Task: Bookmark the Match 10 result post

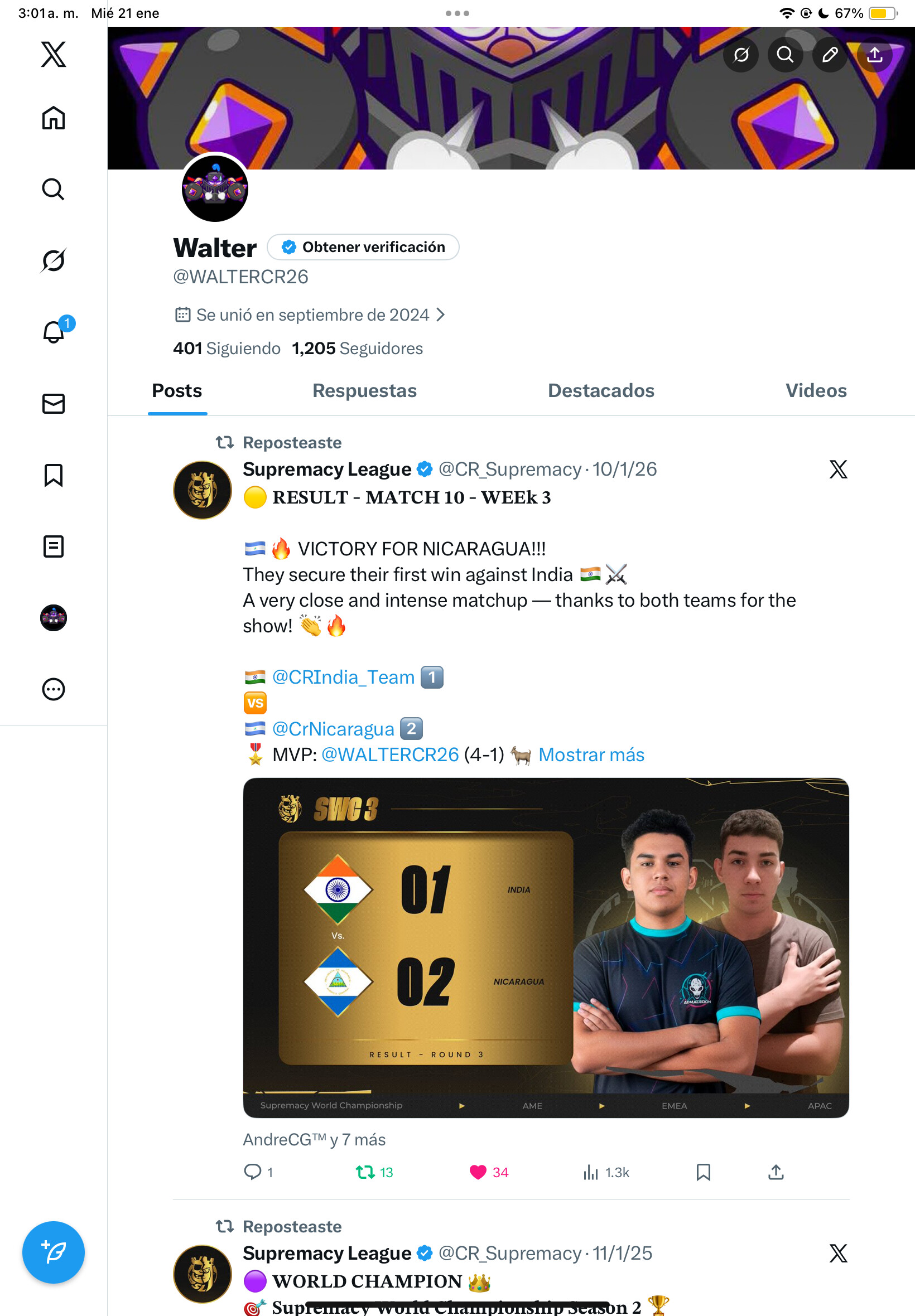Action: click(703, 1172)
